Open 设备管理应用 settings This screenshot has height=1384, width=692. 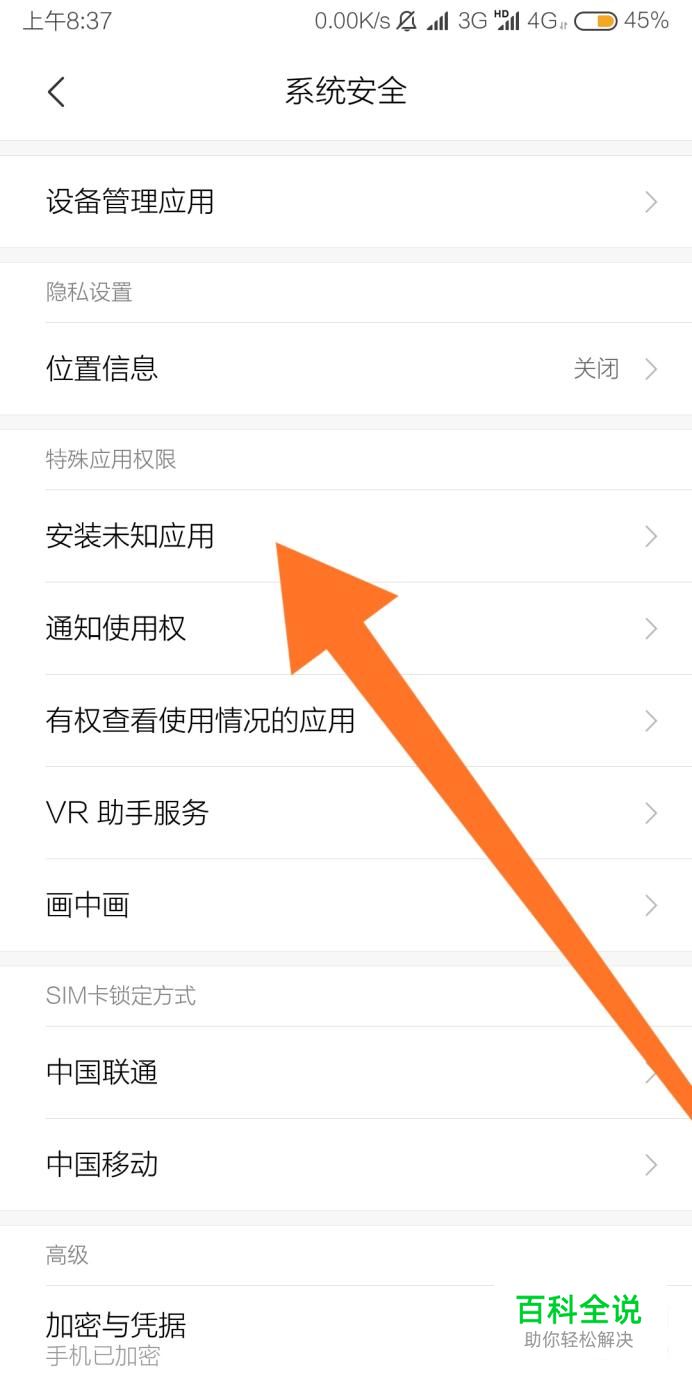[x=130, y=202]
